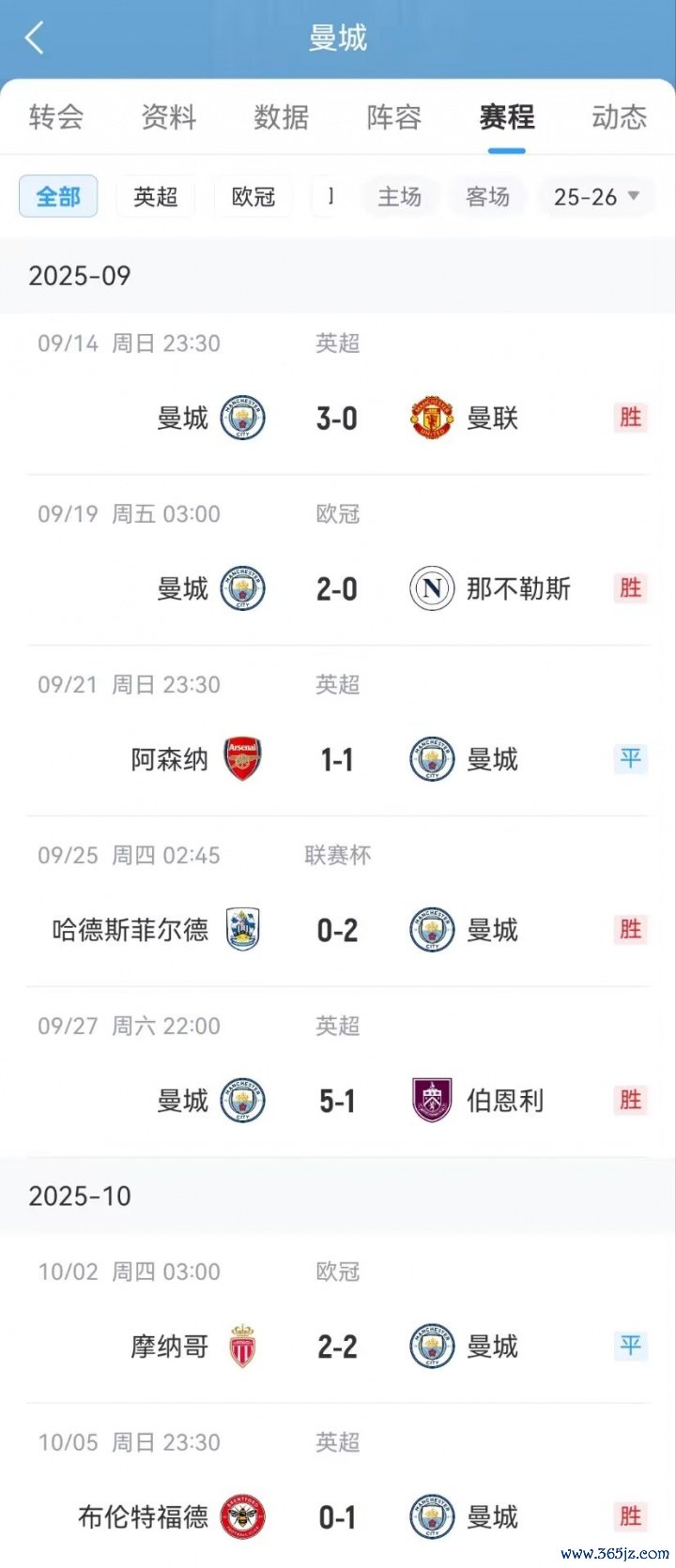The image size is (676, 1568).
Task: Expand the 25-26 season dropdown
Action: pyautogui.click(x=596, y=197)
